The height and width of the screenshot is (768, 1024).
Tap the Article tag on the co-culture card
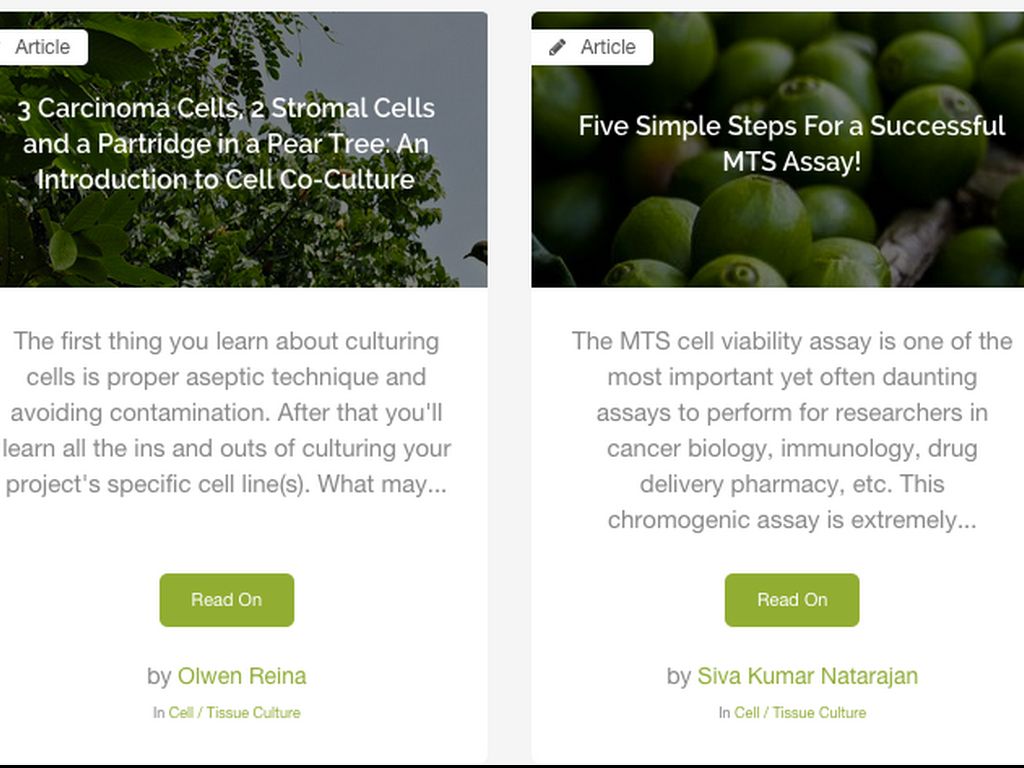point(42,47)
